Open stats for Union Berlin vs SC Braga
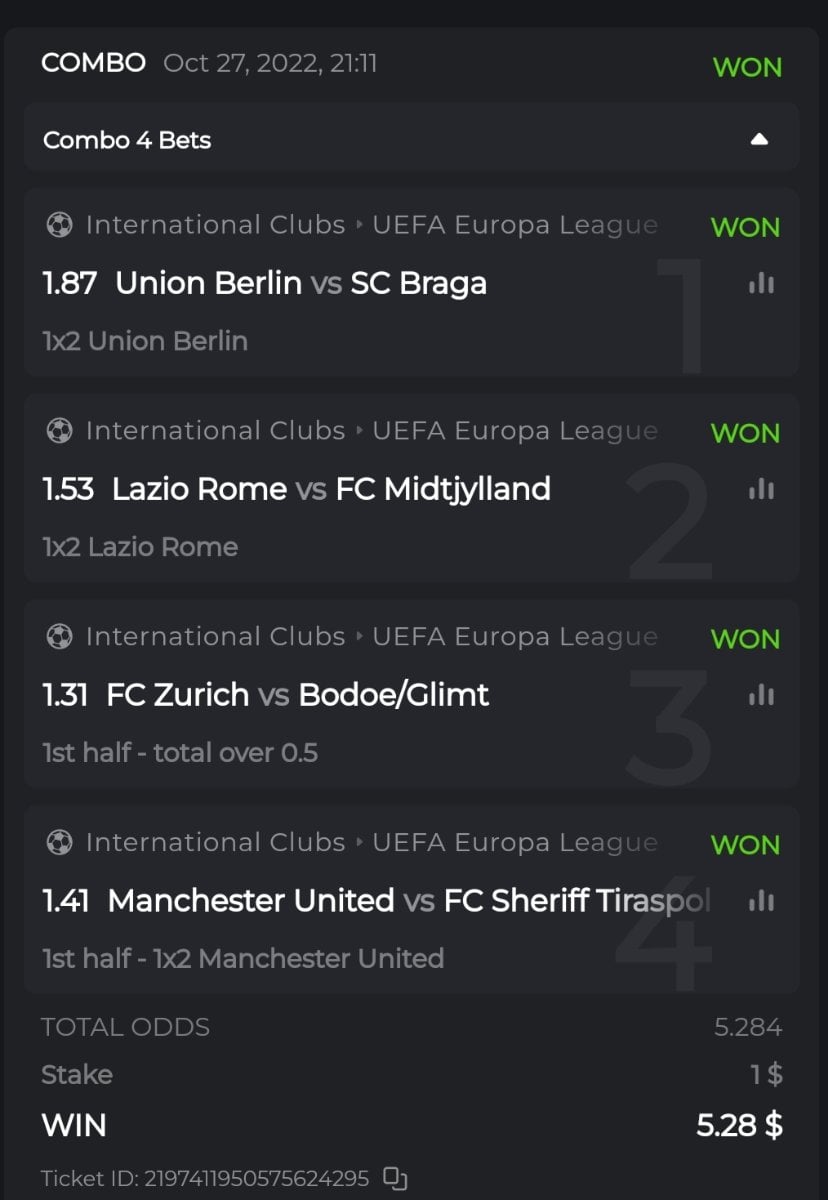The height and width of the screenshot is (1200, 828). (x=761, y=284)
